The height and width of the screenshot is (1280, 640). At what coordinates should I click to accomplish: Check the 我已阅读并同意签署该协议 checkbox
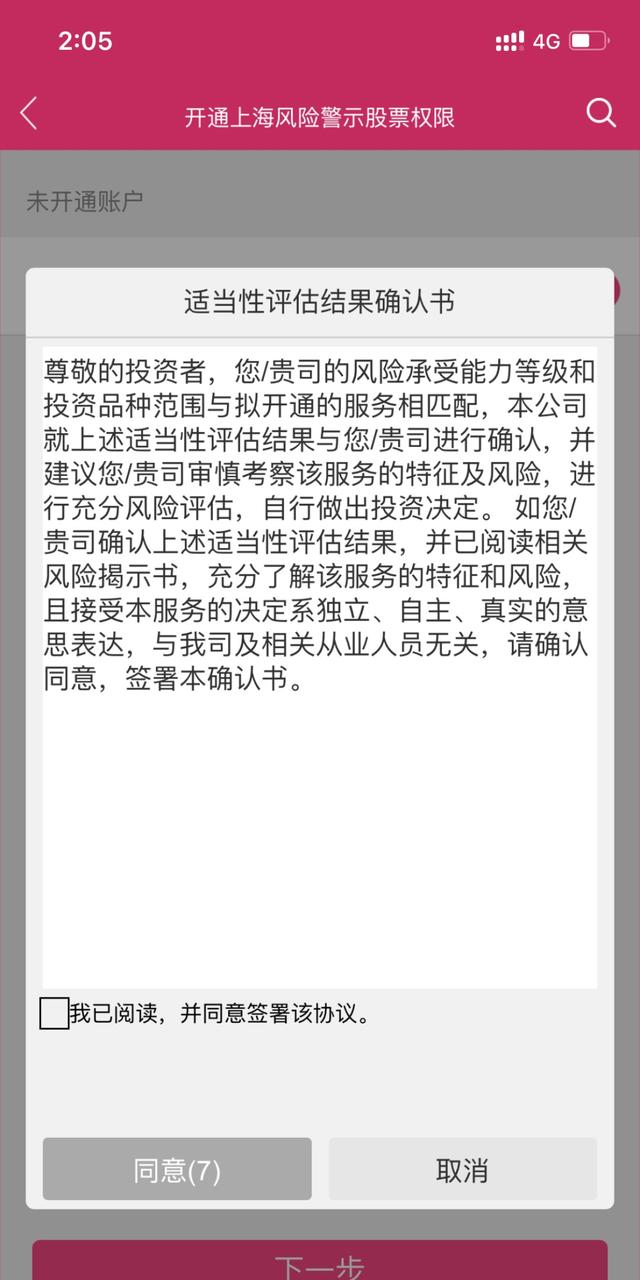point(54,1014)
